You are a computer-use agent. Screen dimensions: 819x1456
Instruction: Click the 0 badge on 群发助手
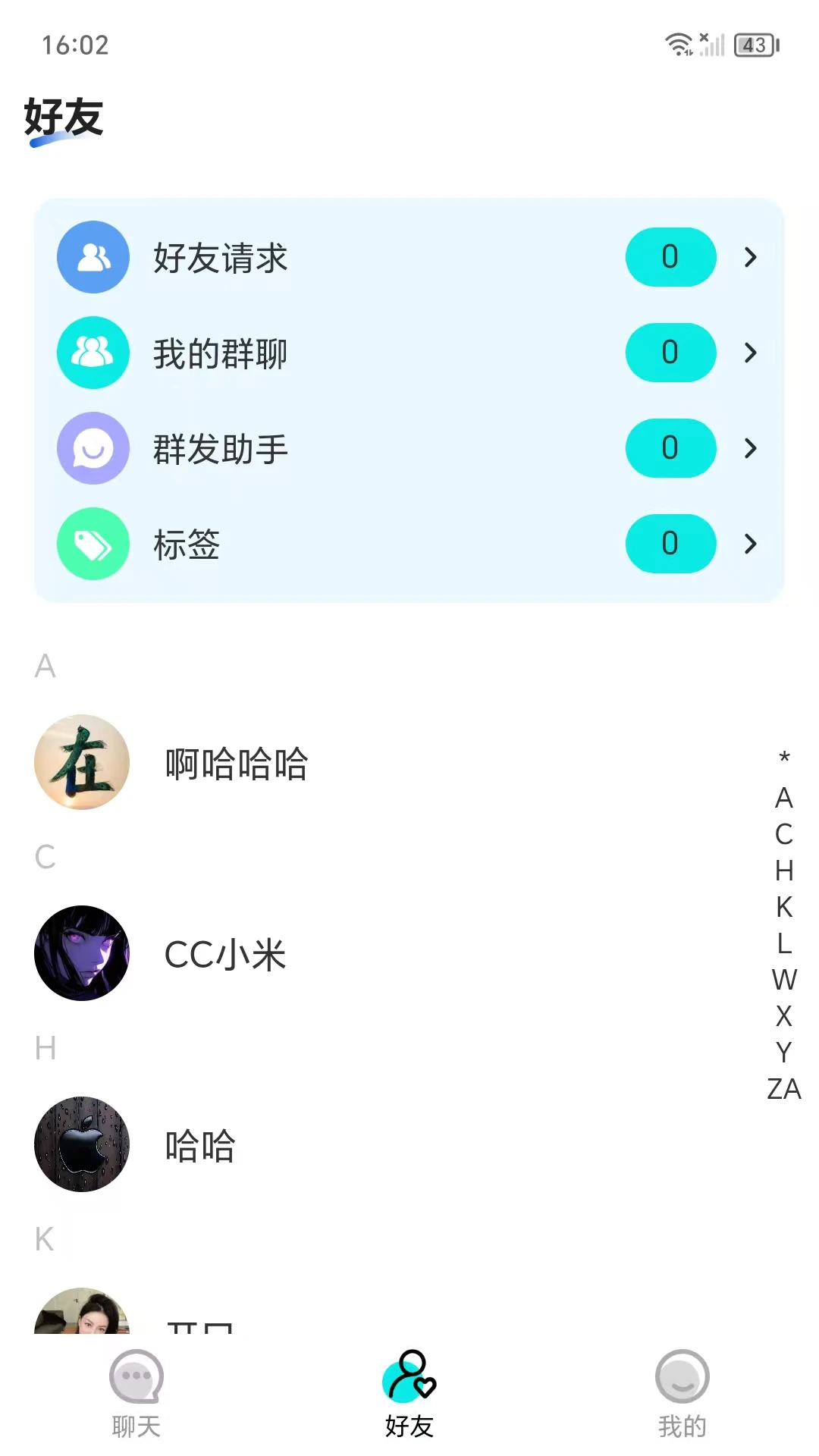tap(670, 448)
